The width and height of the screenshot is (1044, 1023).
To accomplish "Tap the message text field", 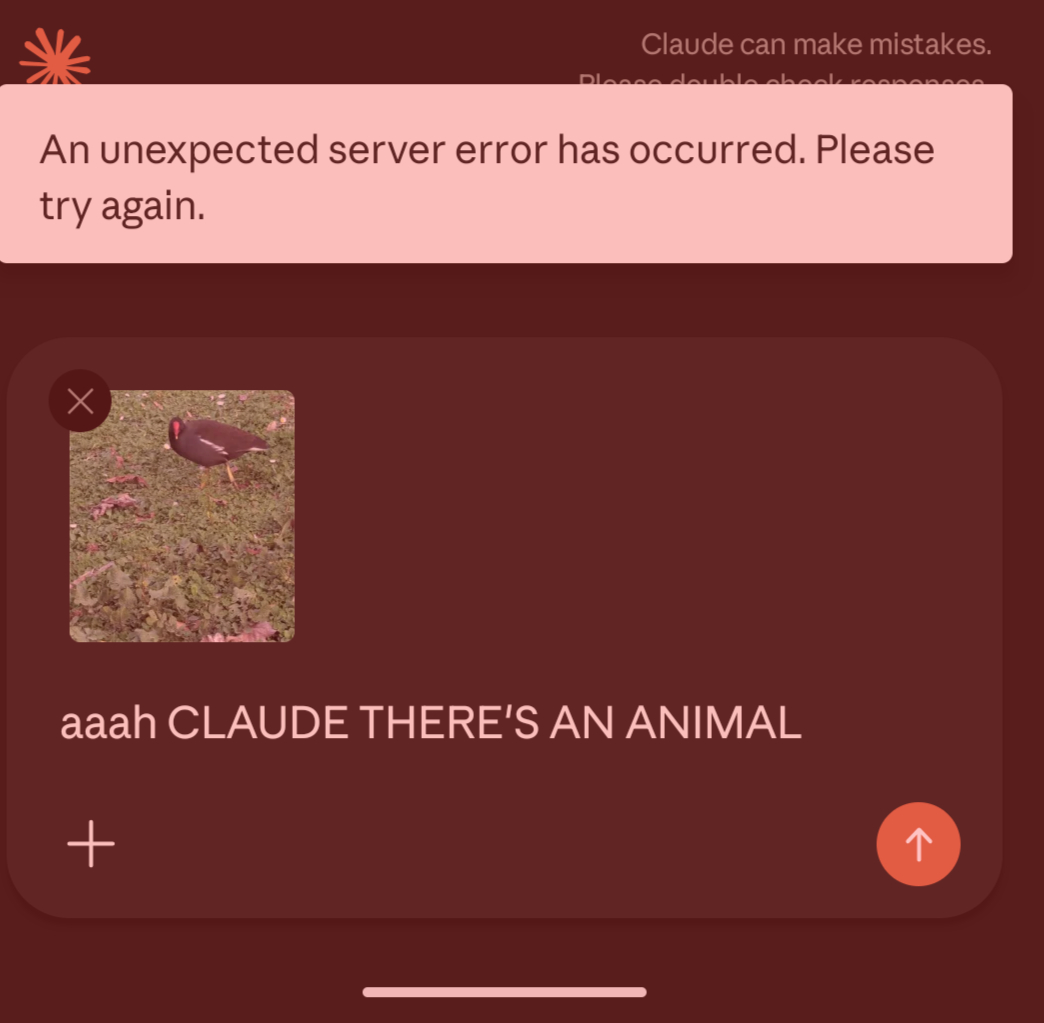I will [430, 723].
